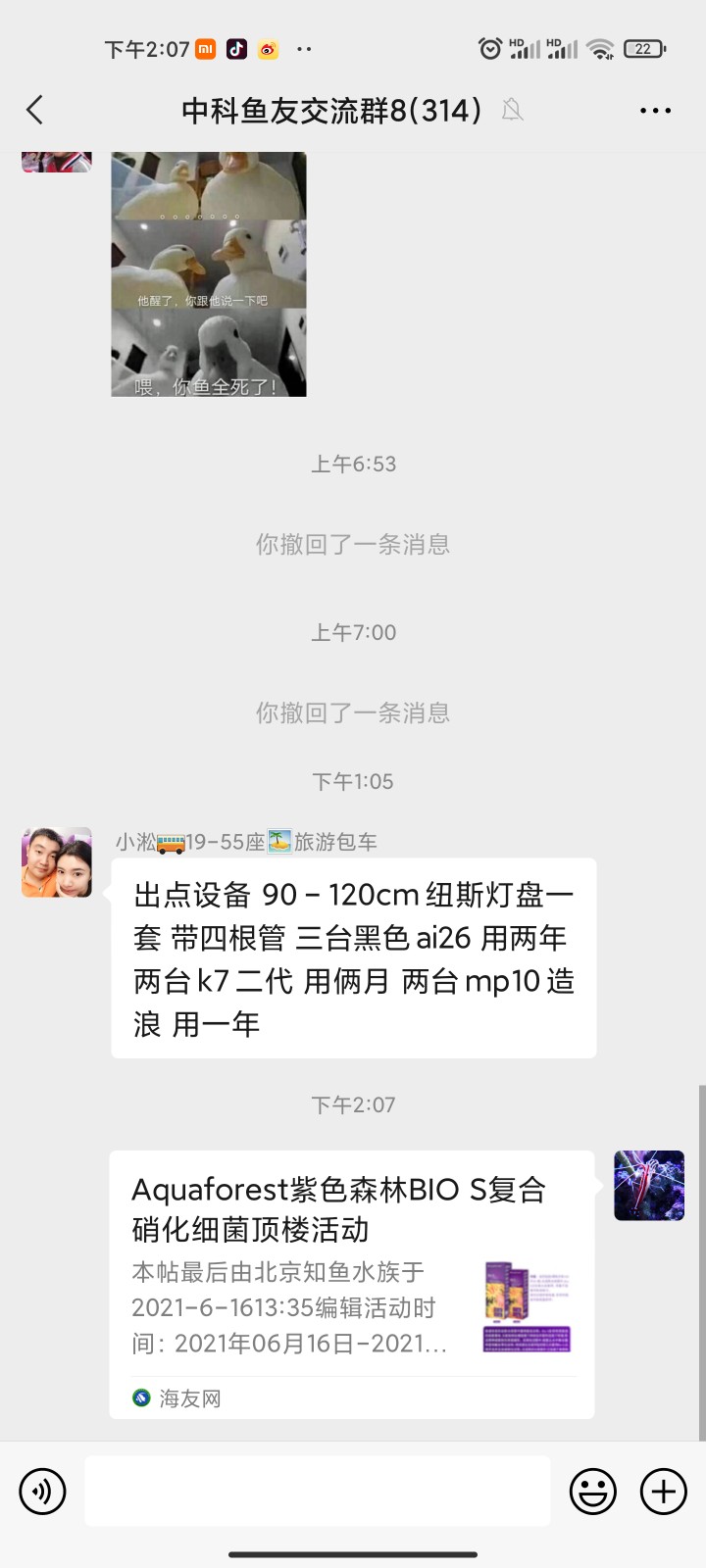Switch to voice message input
706x1568 pixels.
[42, 1492]
